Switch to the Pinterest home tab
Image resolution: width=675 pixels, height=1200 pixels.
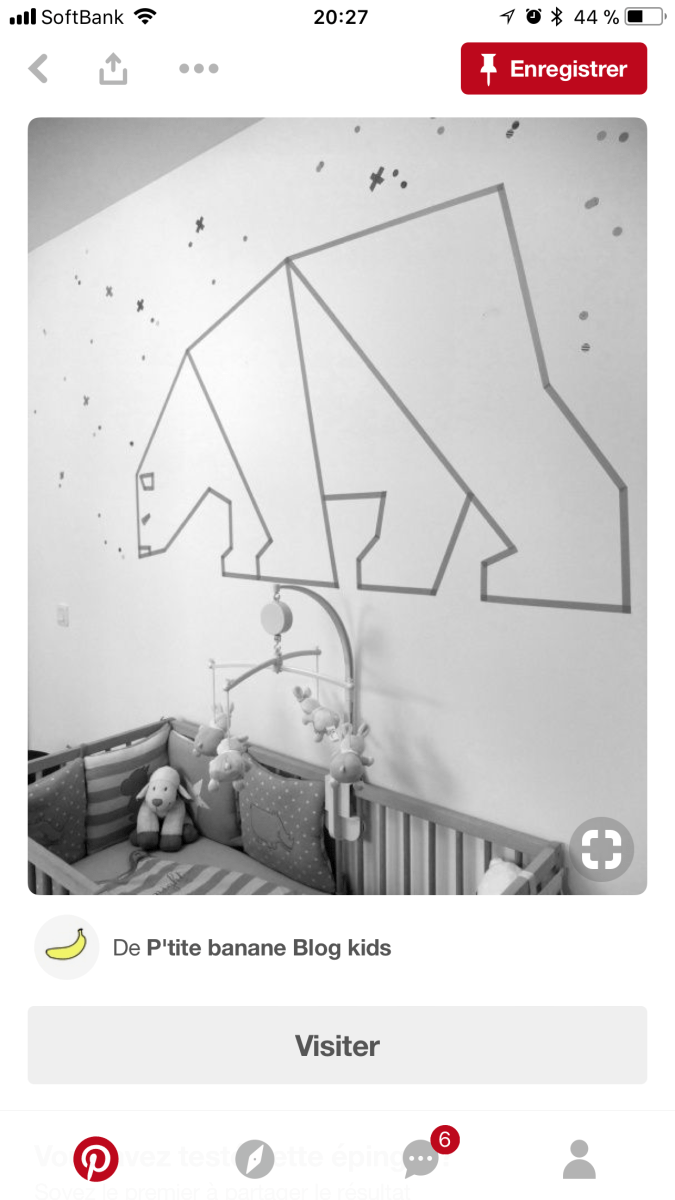tap(96, 1160)
